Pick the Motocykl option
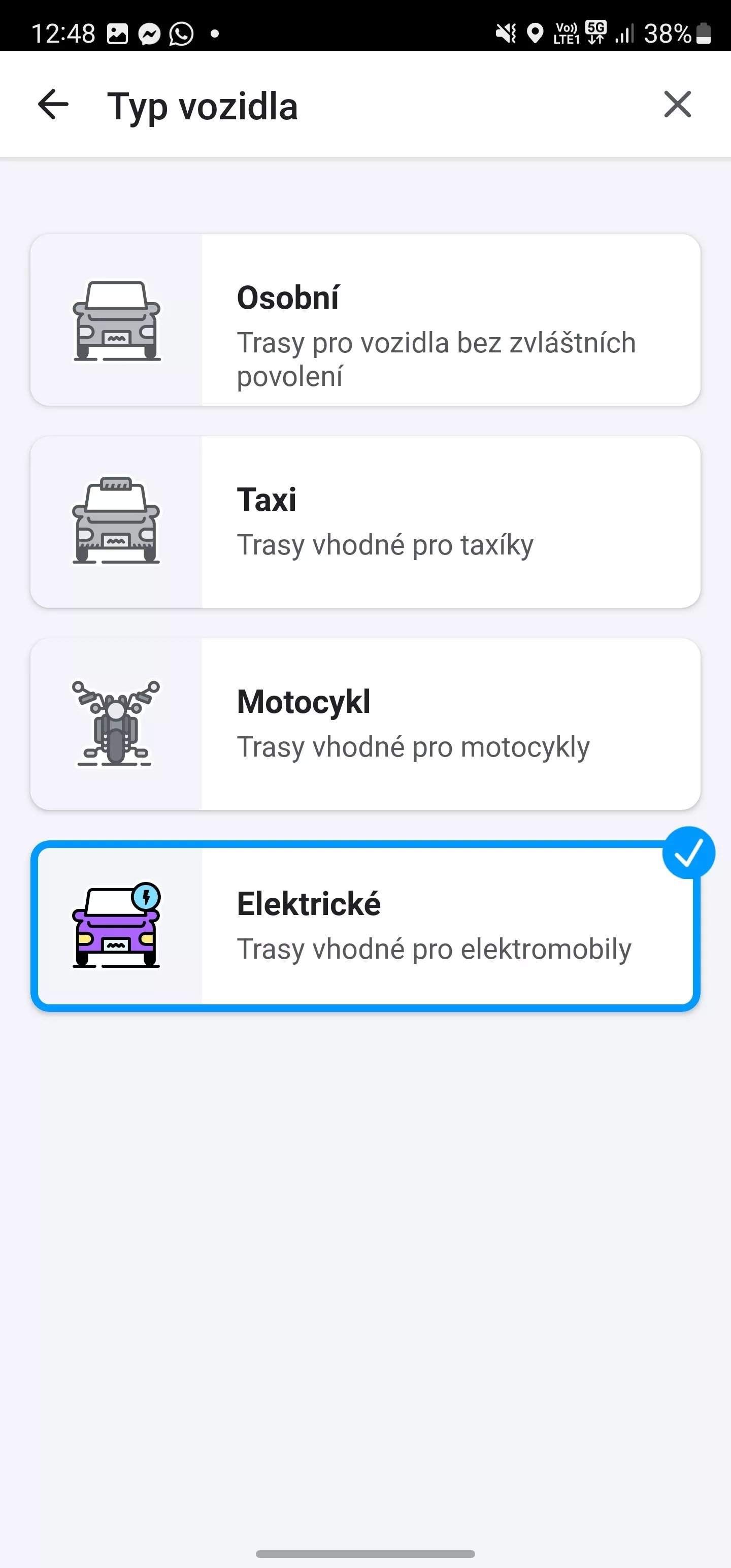 365,724
